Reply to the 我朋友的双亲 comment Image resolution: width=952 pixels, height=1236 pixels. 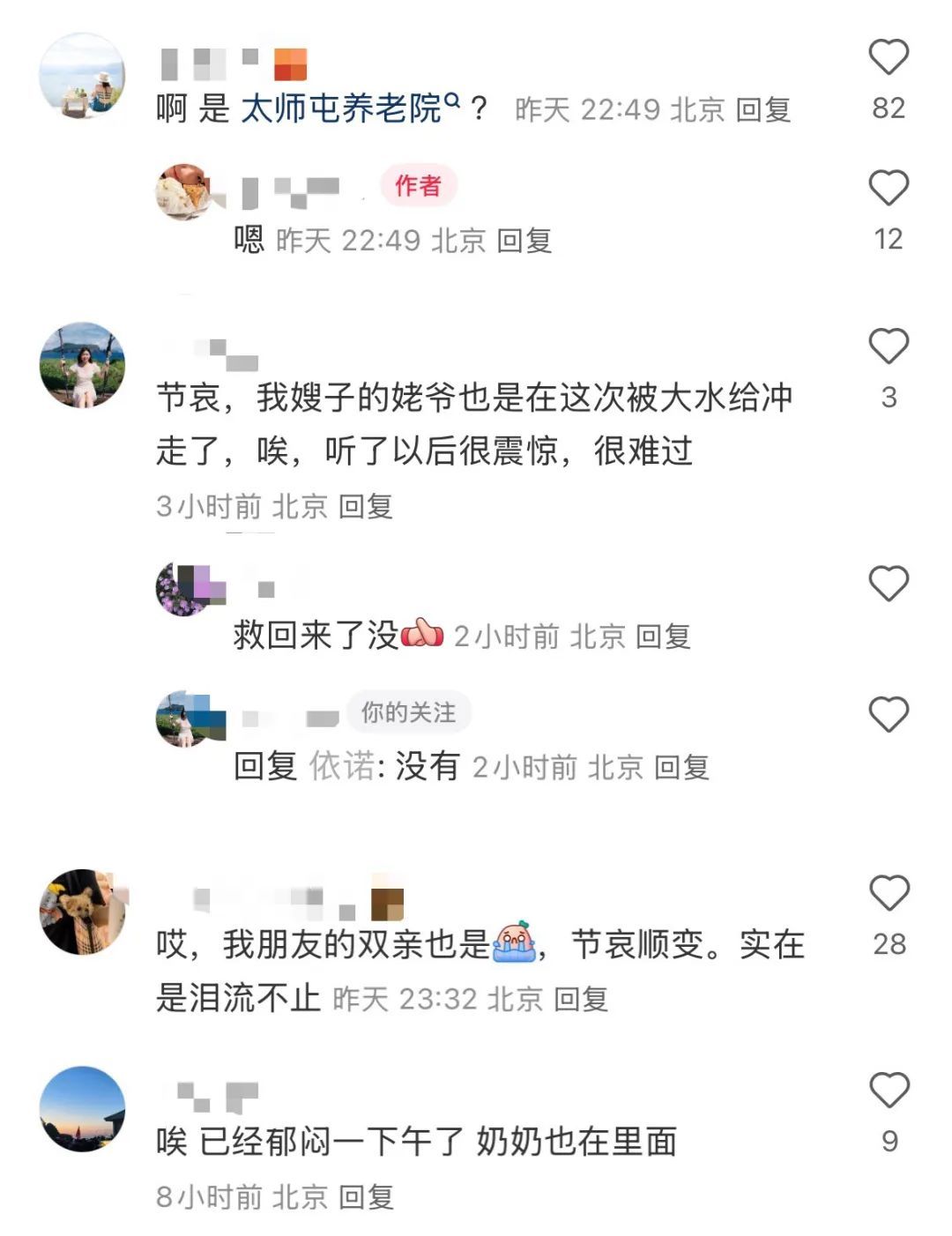point(581,999)
